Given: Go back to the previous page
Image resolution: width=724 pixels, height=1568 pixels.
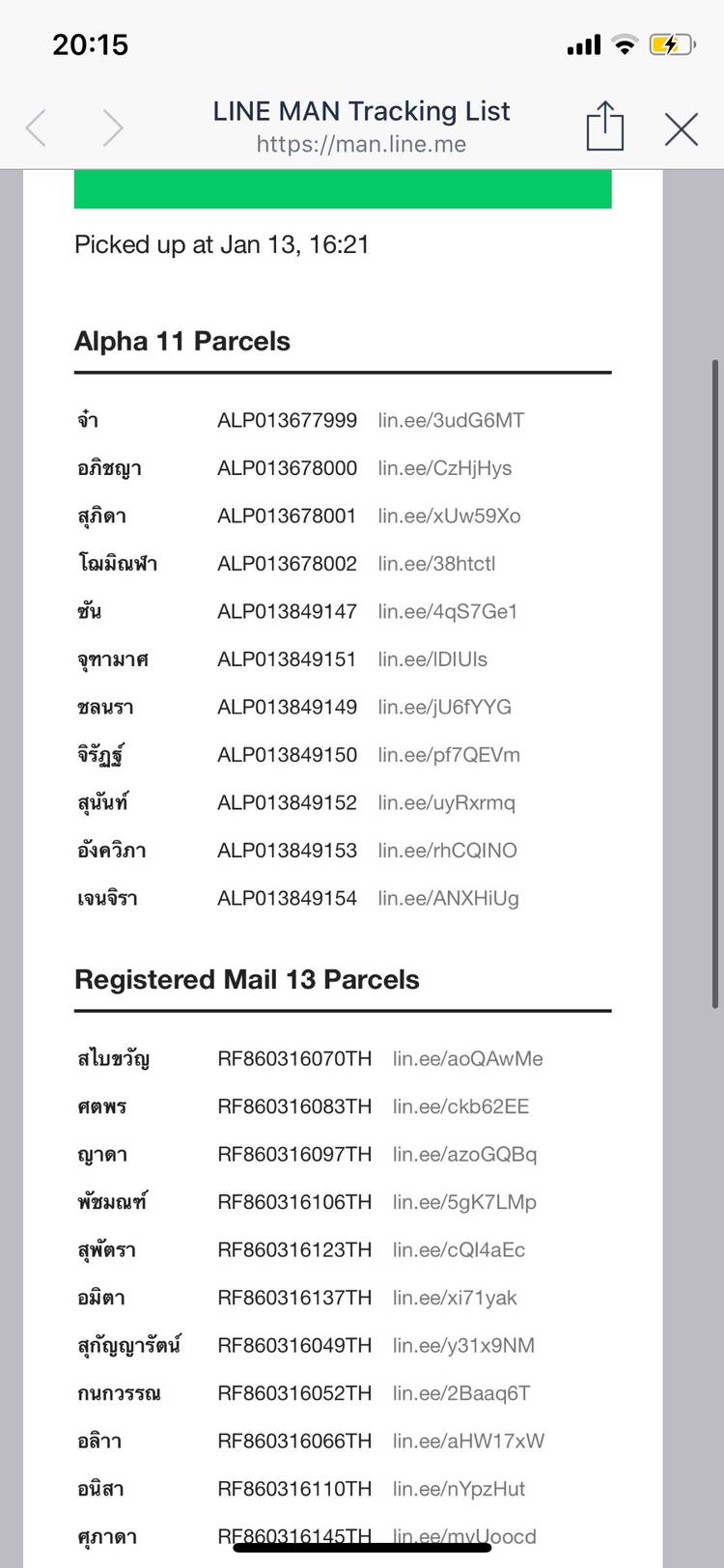Looking at the screenshot, I should coord(37,128).
